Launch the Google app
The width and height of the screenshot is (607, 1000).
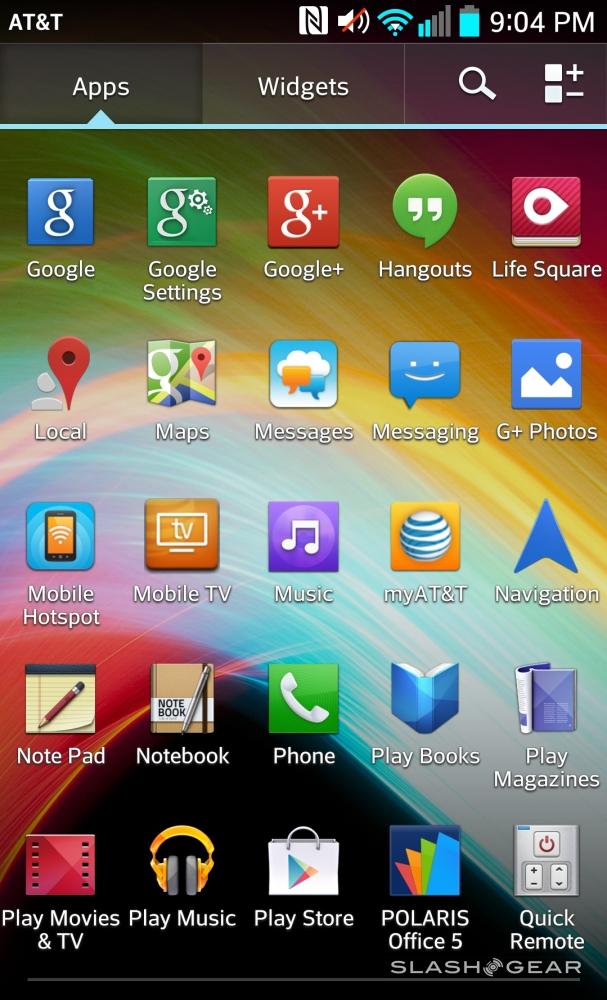[x=61, y=213]
